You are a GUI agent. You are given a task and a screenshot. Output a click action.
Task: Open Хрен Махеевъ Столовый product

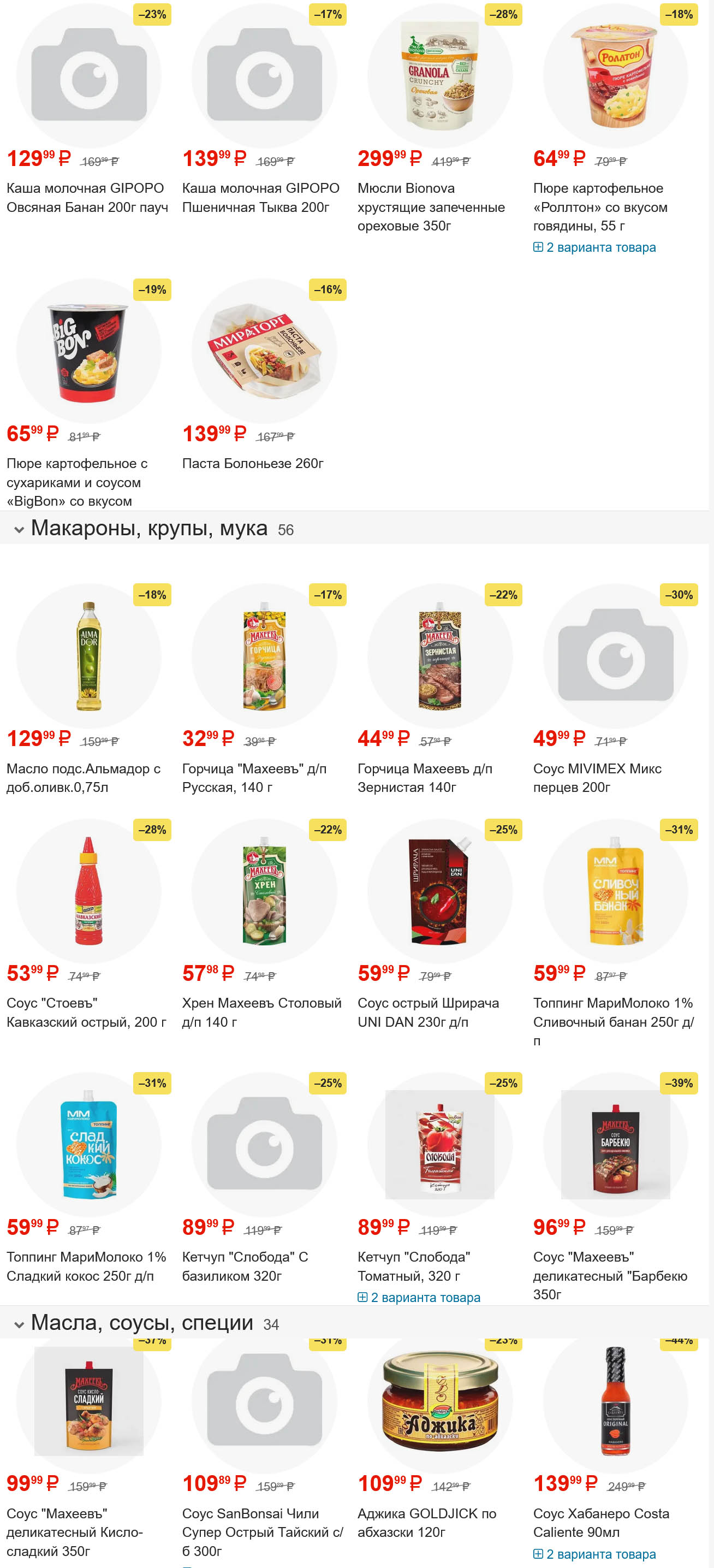point(261,1011)
